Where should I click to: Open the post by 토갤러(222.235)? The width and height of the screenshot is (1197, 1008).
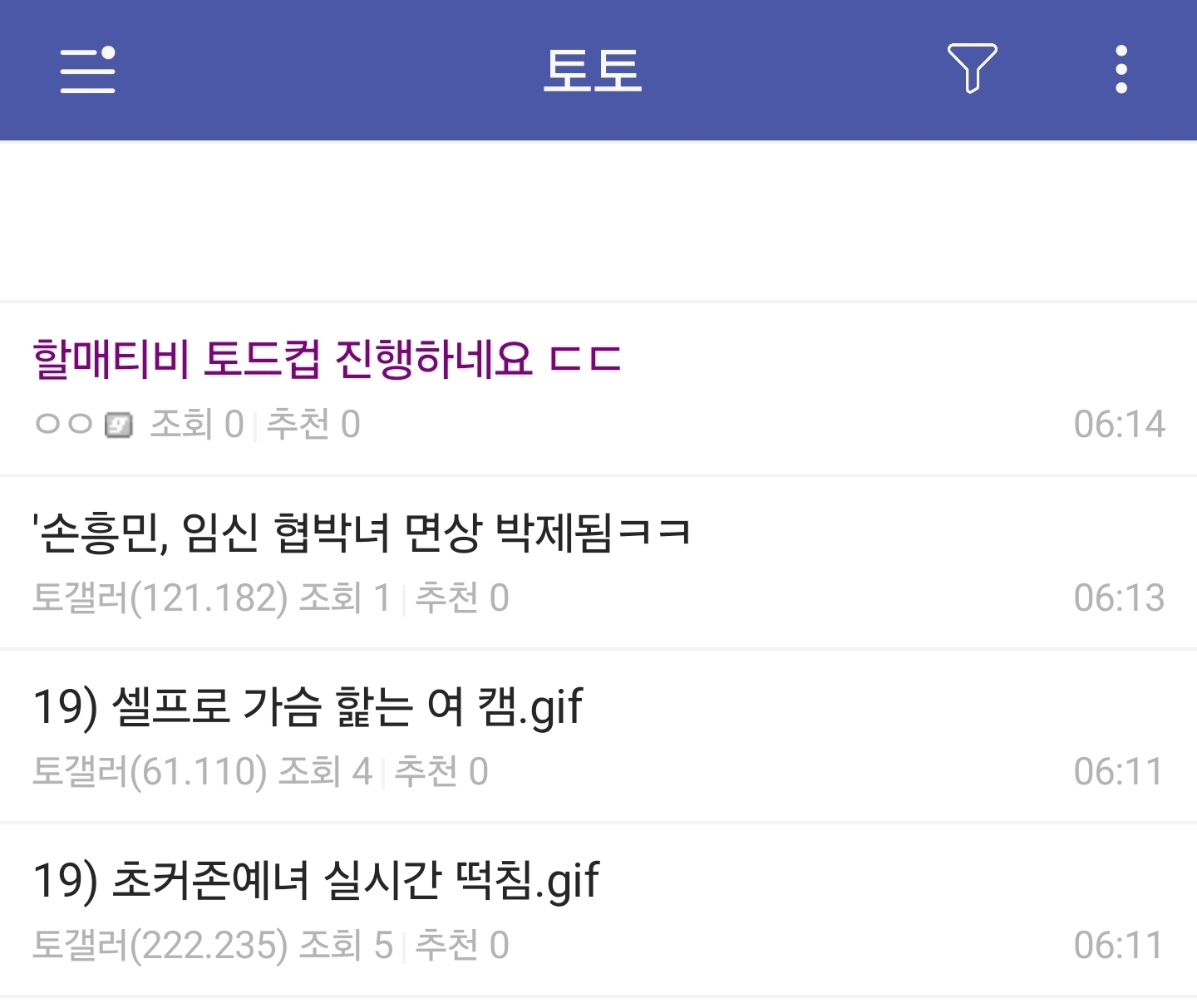(x=316, y=881)
